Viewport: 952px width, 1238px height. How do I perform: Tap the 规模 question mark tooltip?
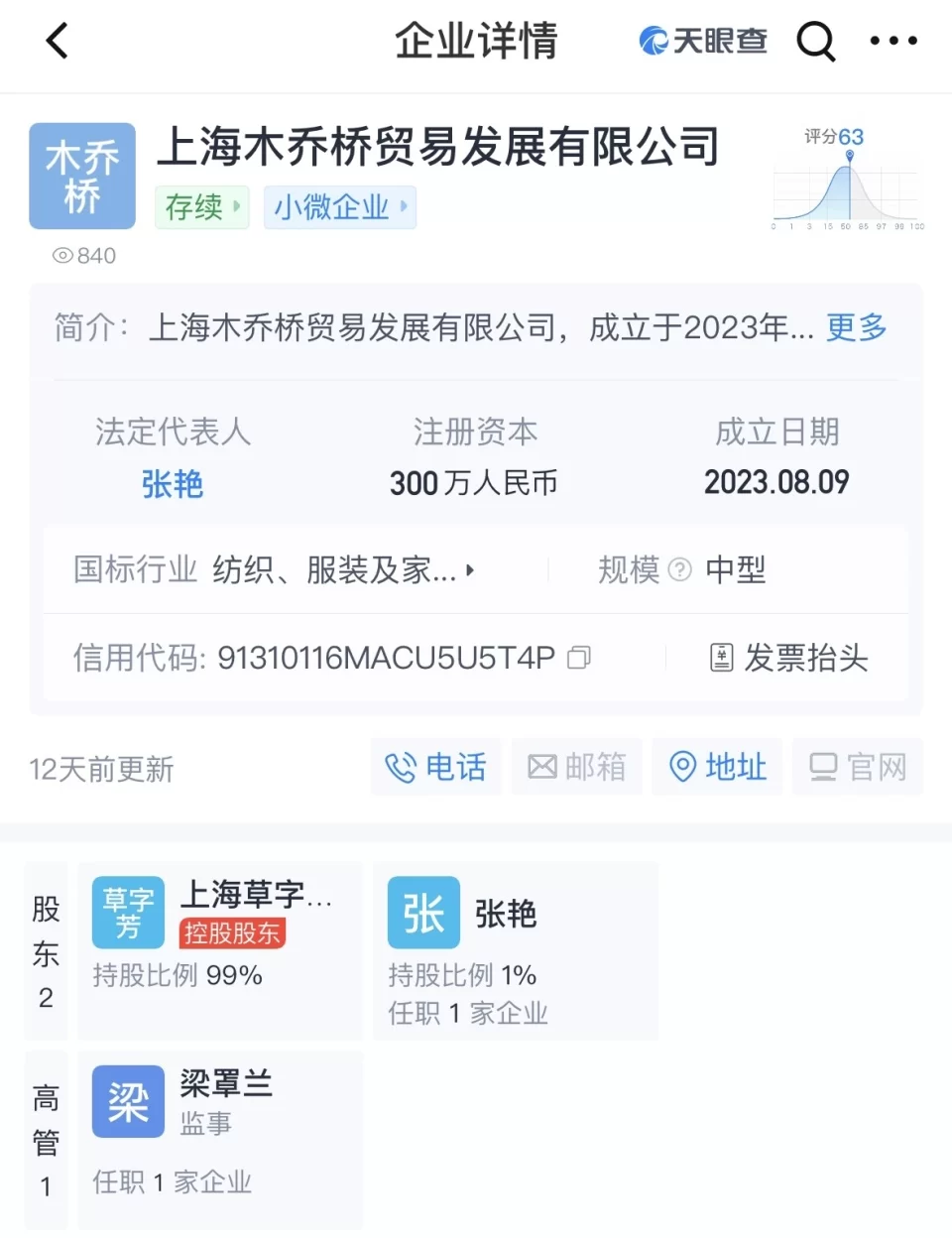pyautogui.click(x=679, y=570)
